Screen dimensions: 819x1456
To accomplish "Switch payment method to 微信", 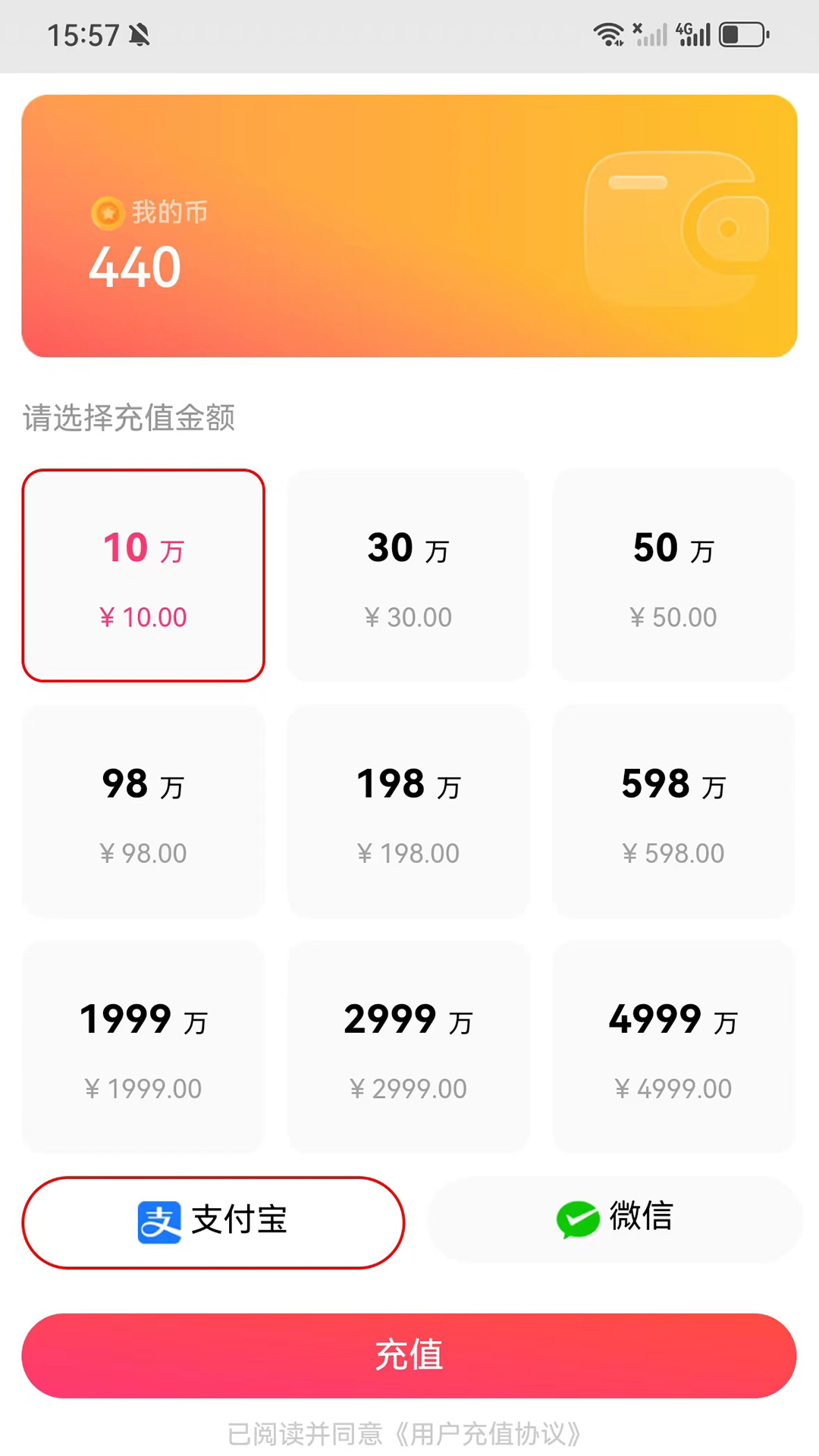I will pyautogui.click(x=616, y=1221).
